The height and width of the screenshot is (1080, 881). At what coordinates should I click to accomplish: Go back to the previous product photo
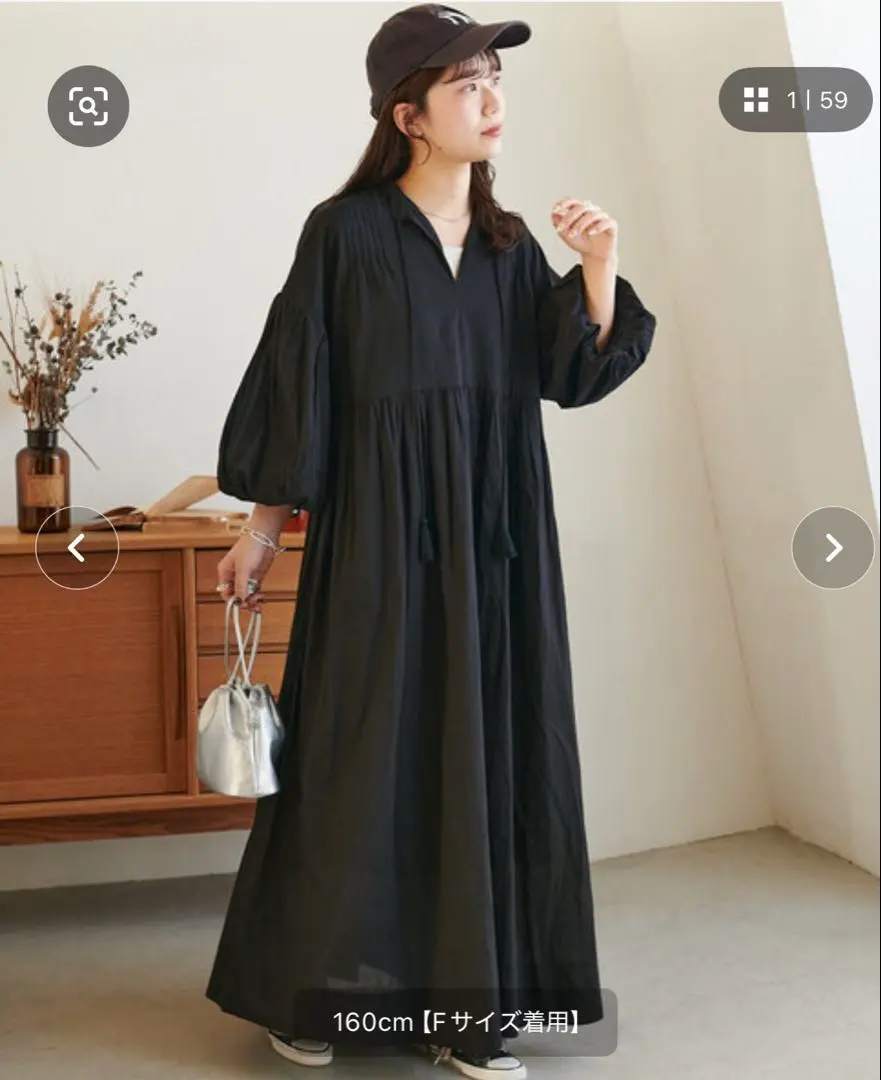(77, 547)
